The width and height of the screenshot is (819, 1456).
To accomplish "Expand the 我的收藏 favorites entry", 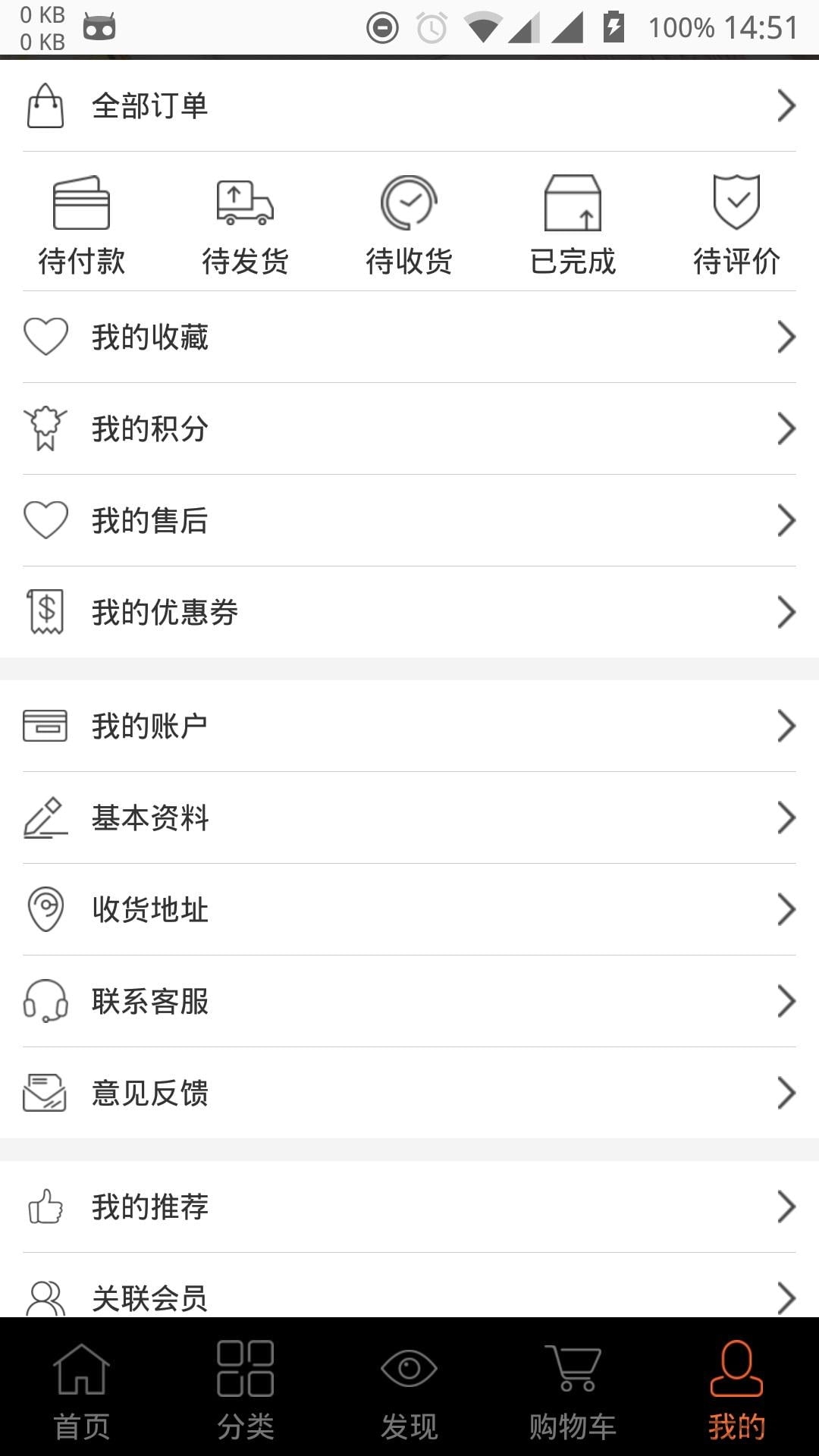I will coord(409,338).
